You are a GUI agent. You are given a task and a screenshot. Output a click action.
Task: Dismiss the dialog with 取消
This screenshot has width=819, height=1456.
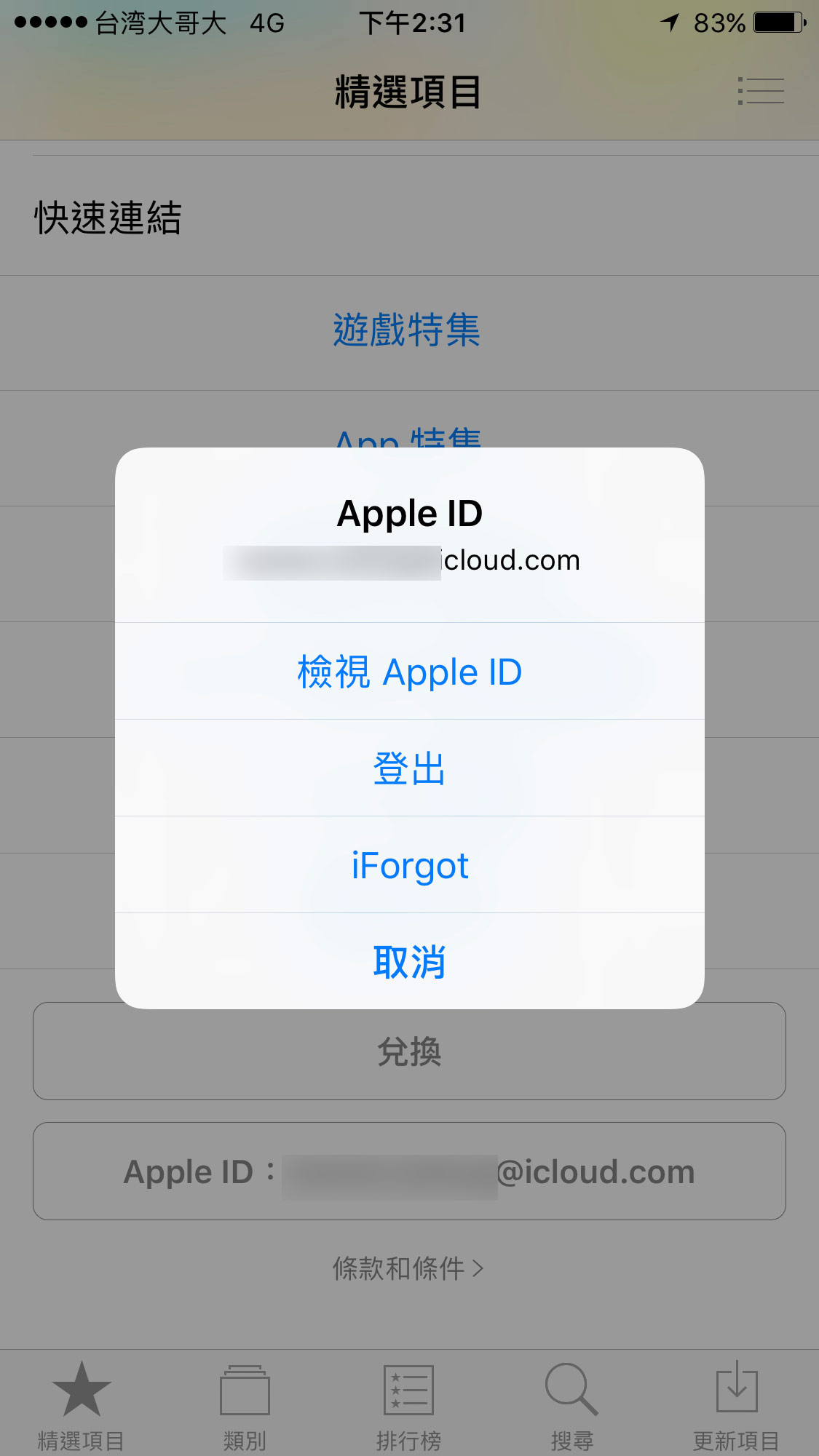click(409, 961)
